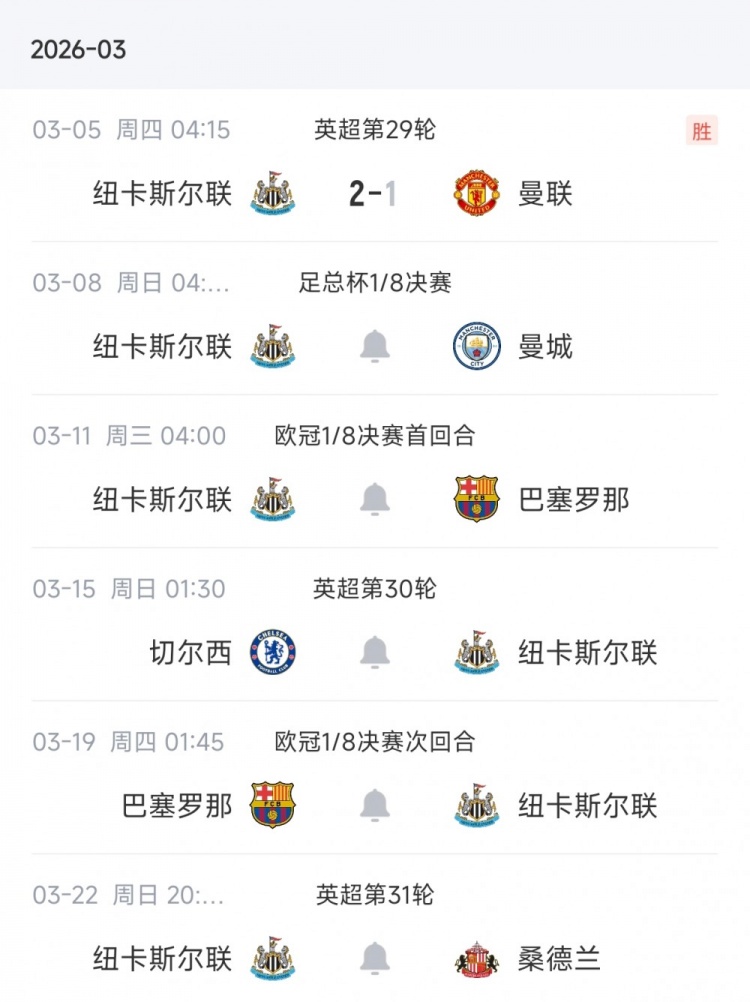Click the Newcastle crest next to Chelsea match
The width and height of the screenshot is (750, 1002).
click(x=477, y=648)
